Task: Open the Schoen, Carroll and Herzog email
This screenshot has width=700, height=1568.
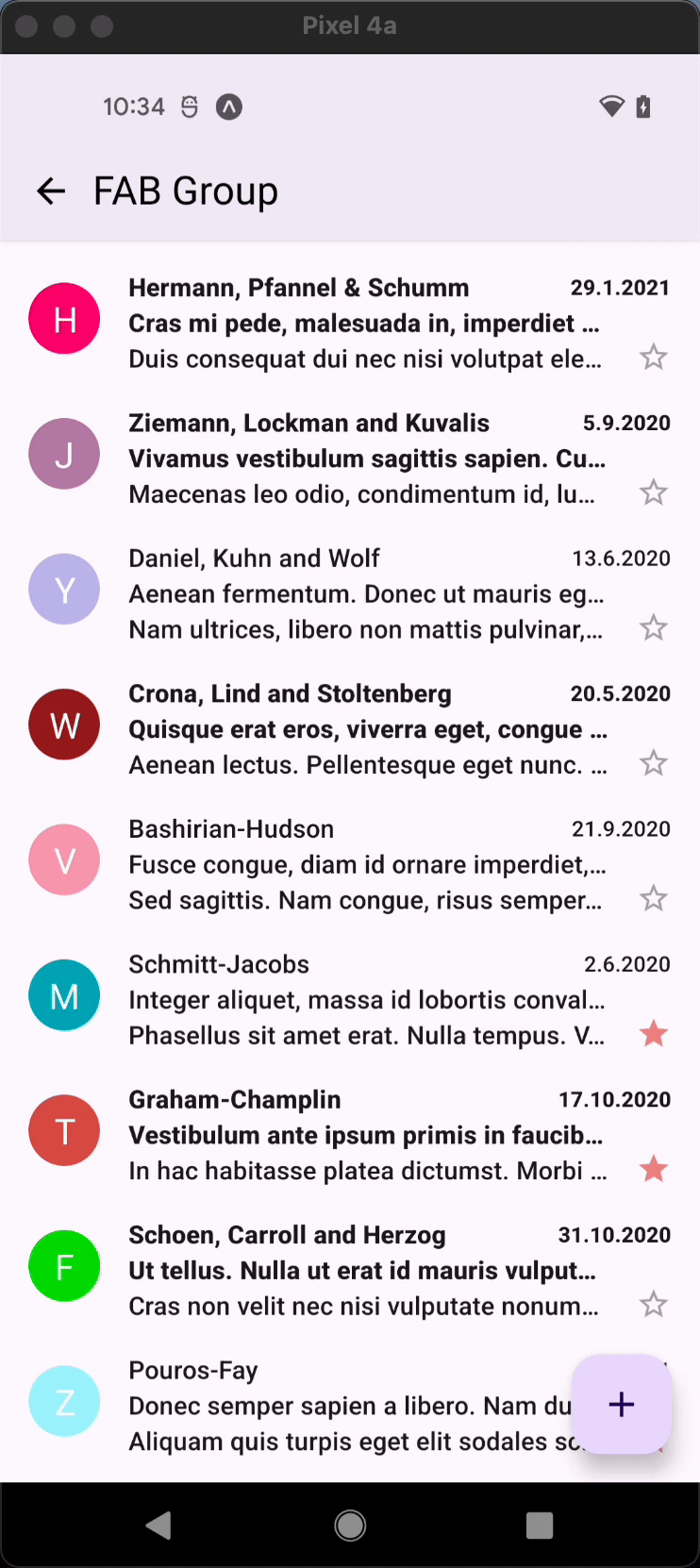Action: click(358, 1270)
